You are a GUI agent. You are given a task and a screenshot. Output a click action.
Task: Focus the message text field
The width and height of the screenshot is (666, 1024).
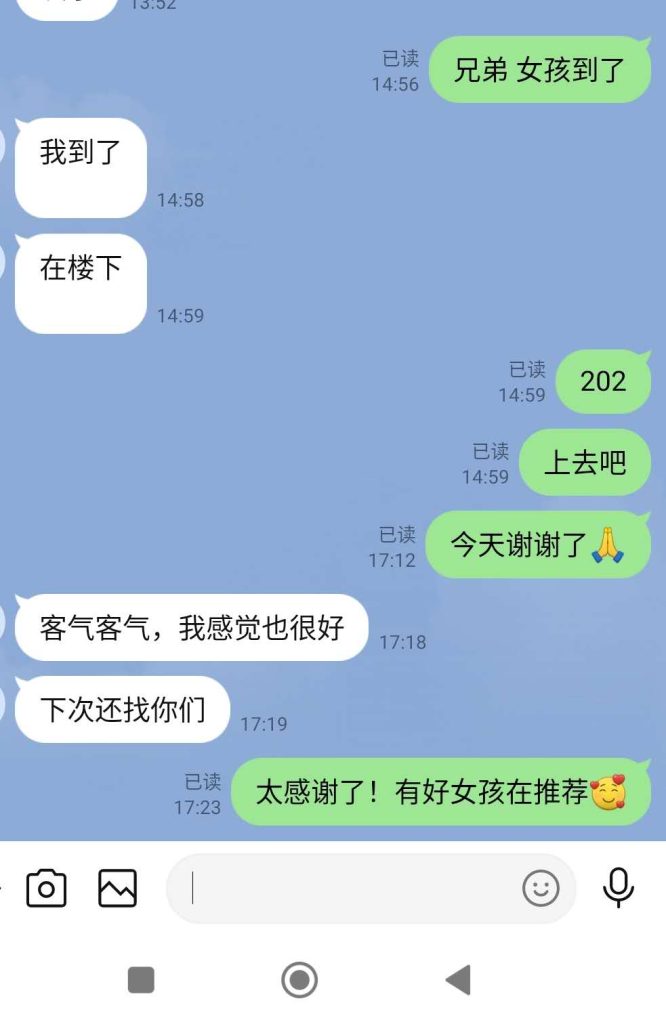click(350, 888)
